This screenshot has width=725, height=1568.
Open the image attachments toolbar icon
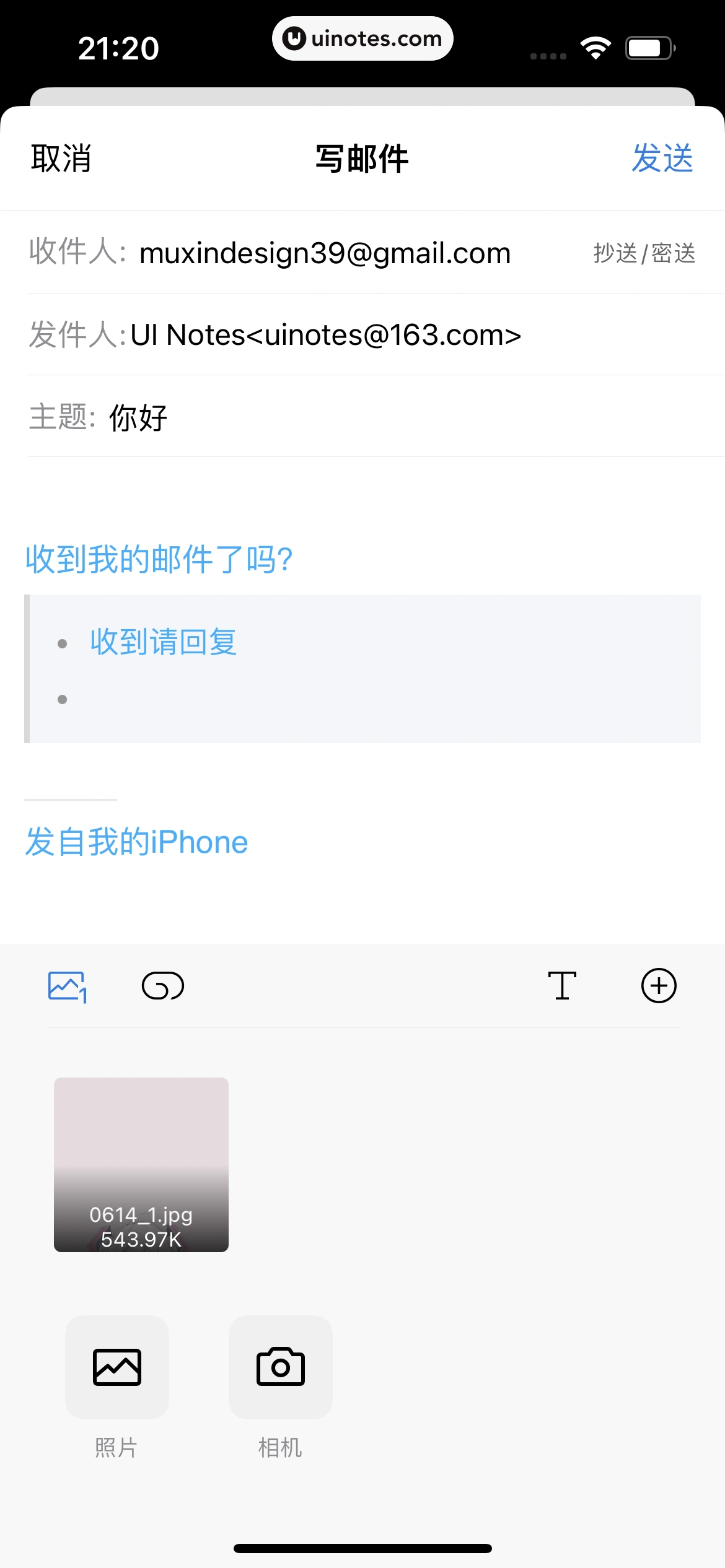pos(67,985)
